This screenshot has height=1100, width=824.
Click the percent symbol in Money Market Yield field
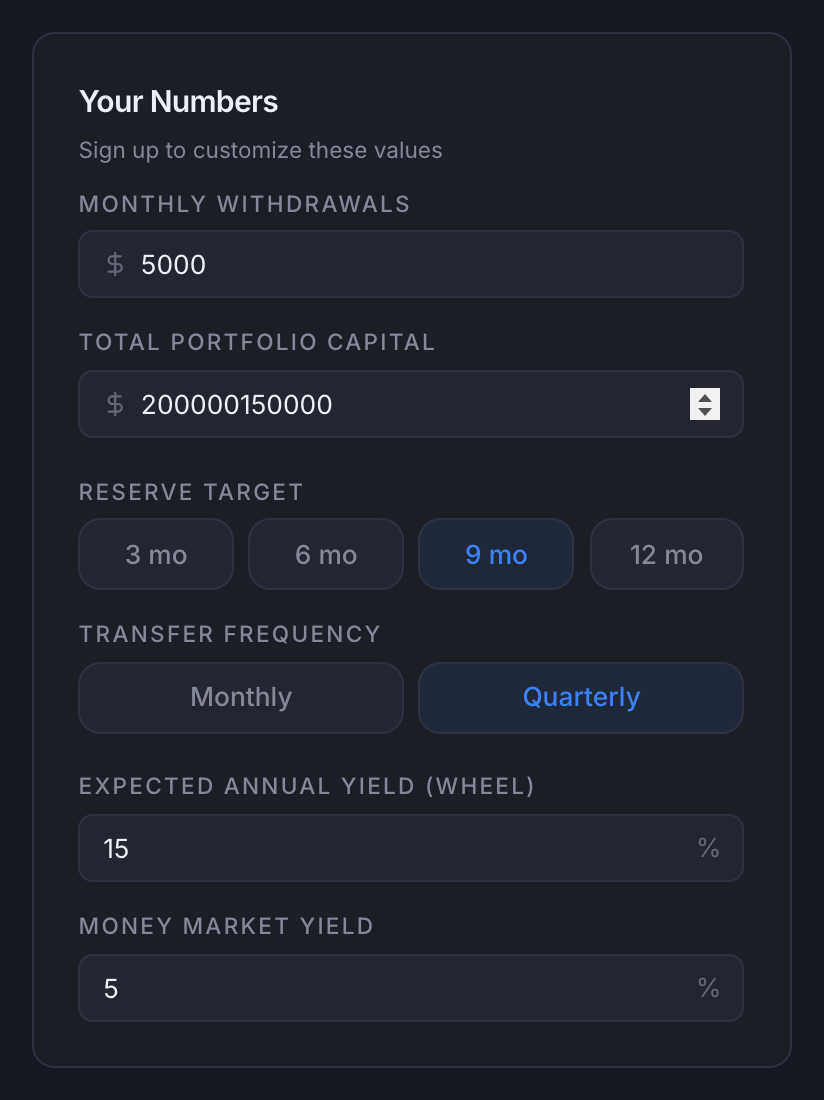point(710,988)
